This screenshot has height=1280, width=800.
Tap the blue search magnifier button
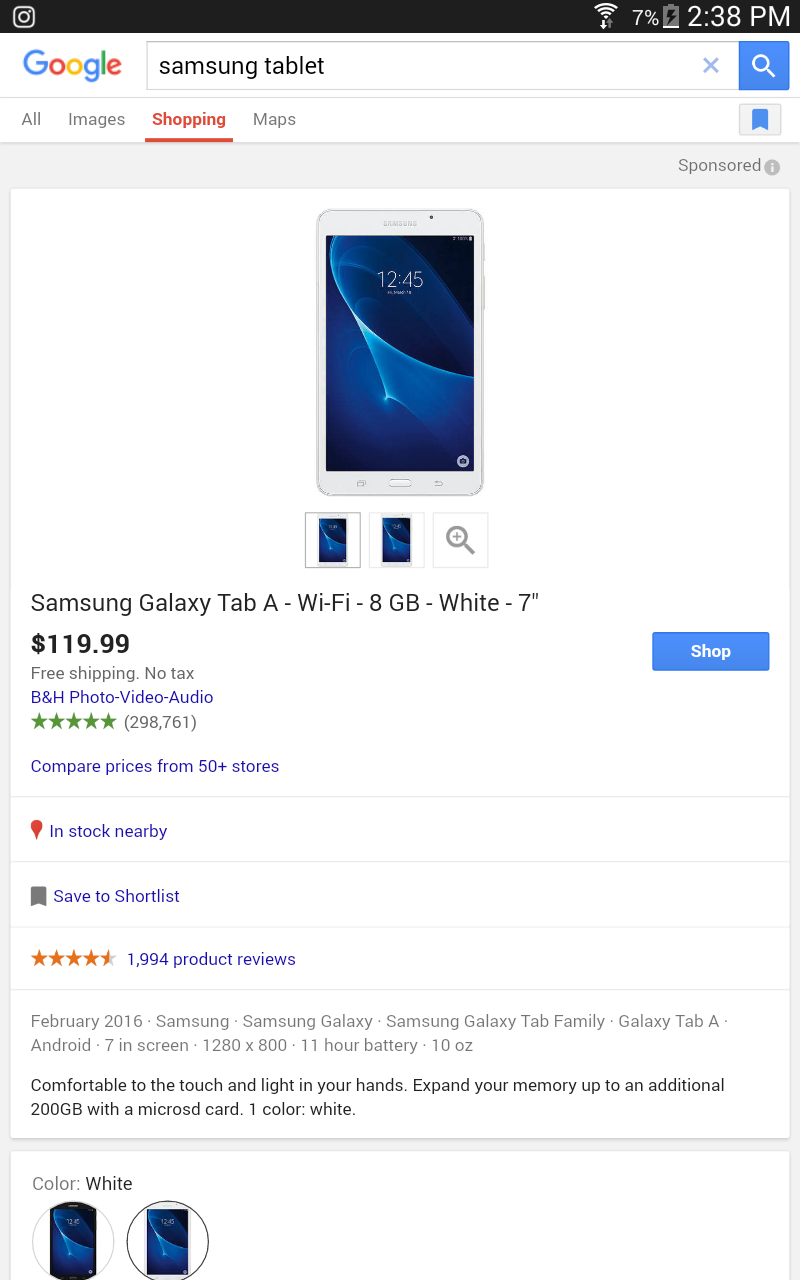click(x=764, y=66)
